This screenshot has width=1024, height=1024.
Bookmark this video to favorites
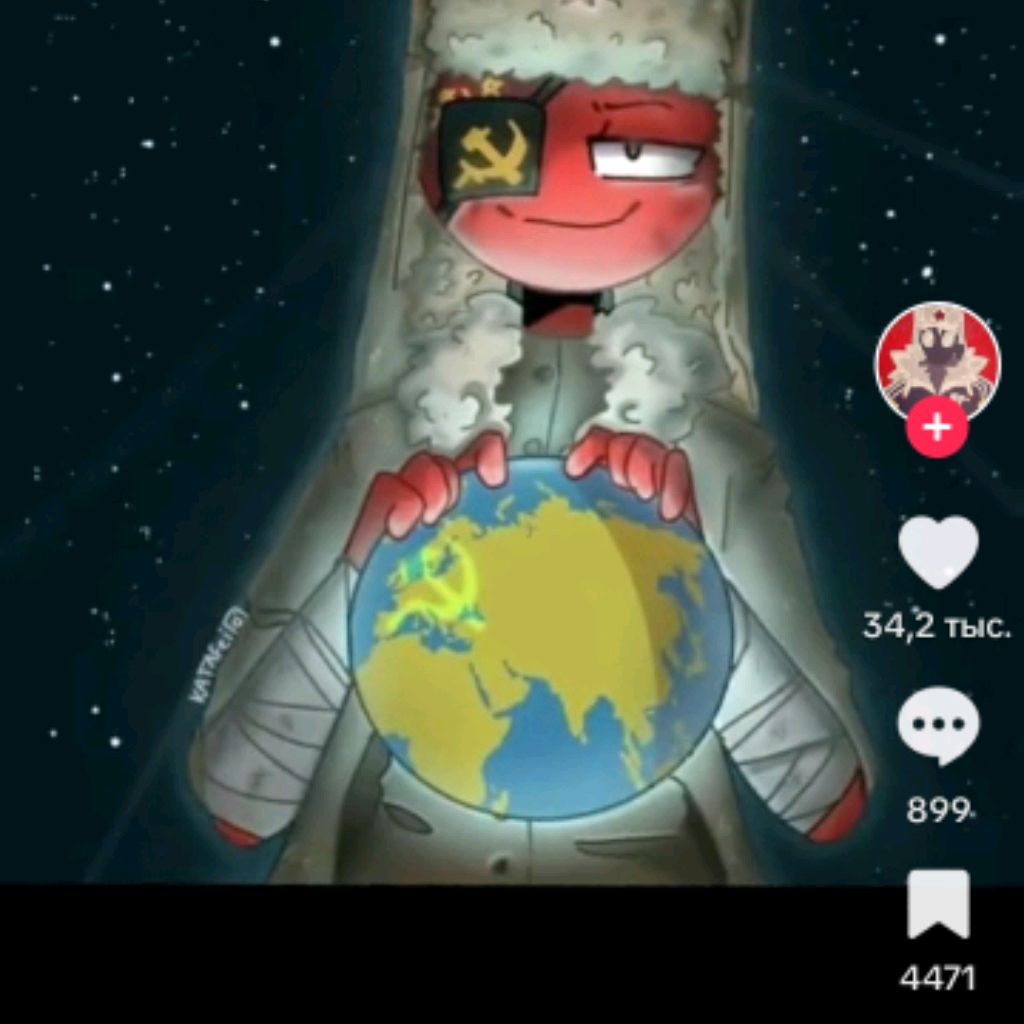[x=938, y=904]
